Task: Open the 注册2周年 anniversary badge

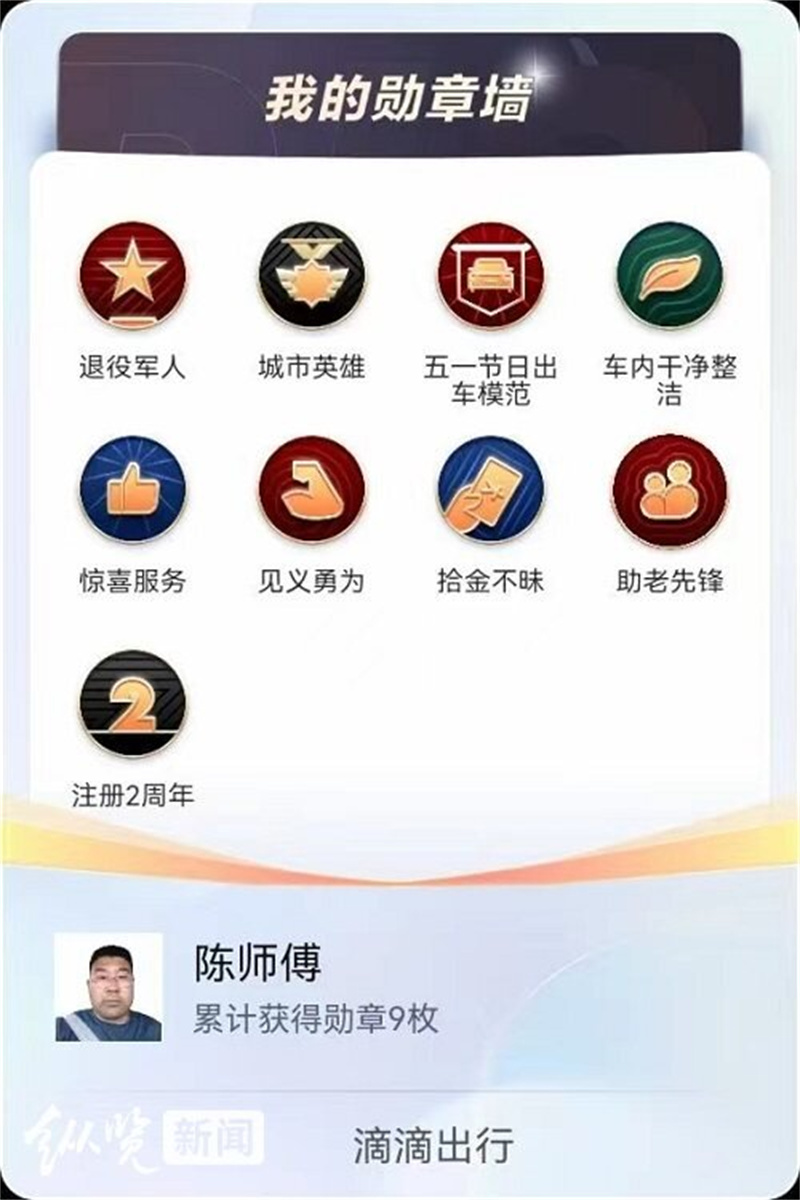Action: pos(131,705)
